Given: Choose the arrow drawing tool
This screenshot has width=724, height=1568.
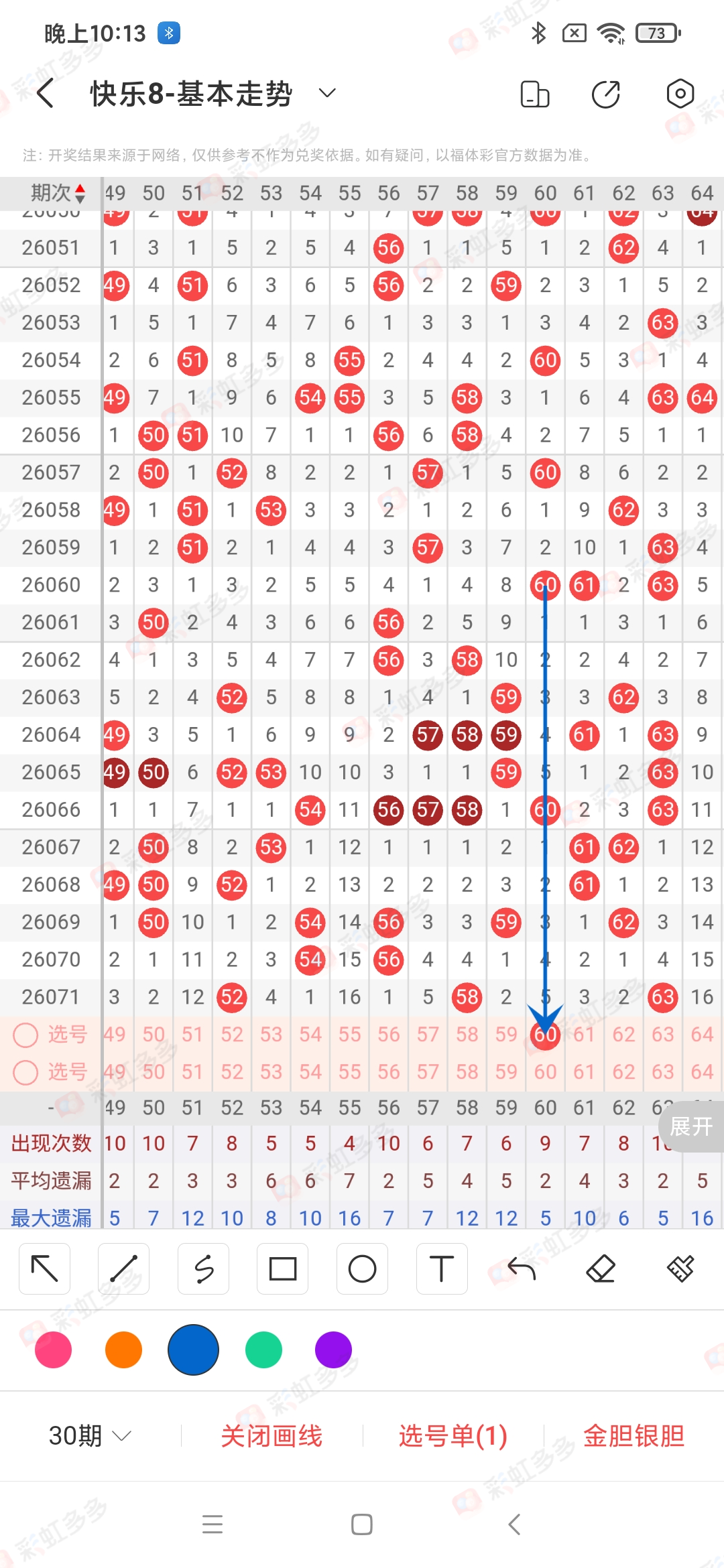Looking at the screenshot, I should [45, 1268].
